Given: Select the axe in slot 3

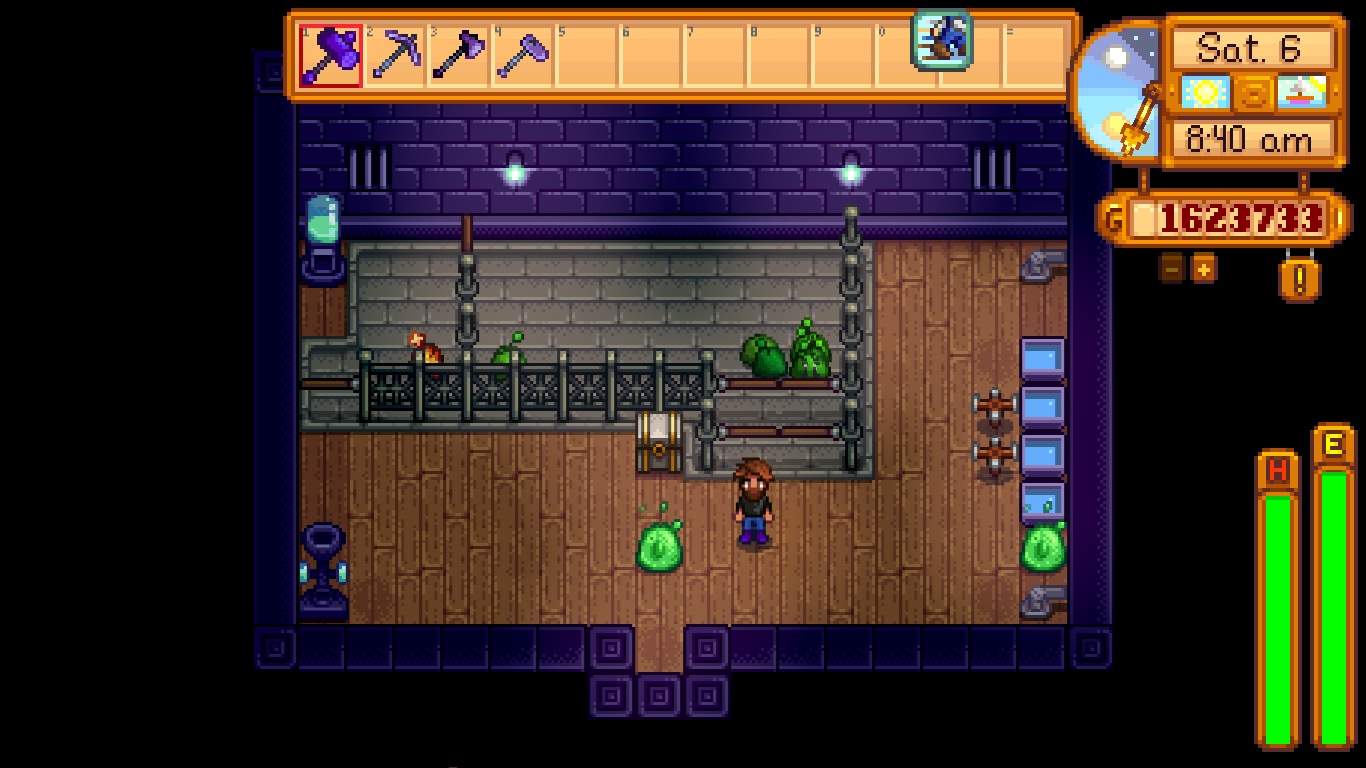Looking at the screenshot, I should (x=458, y=55).
